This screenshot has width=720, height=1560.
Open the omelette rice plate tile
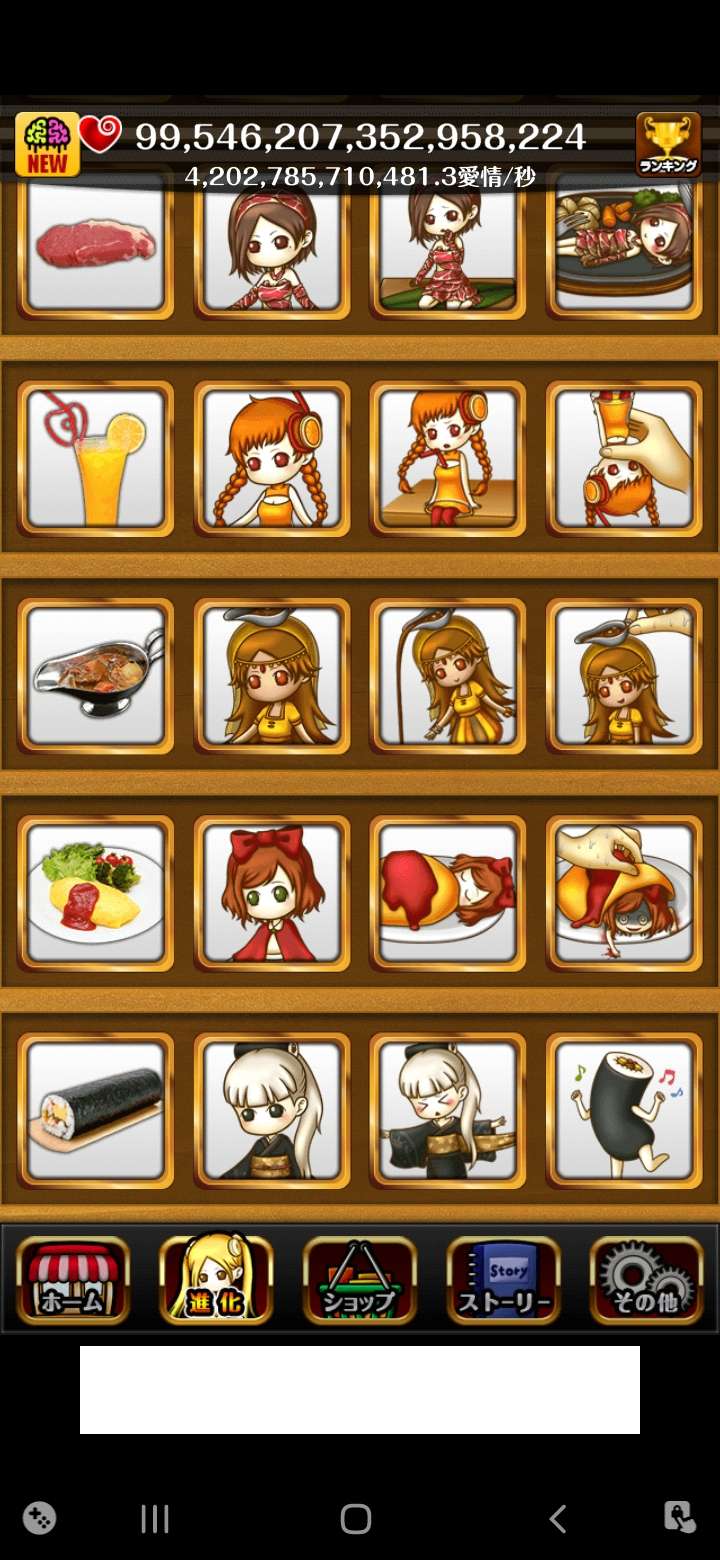(x=96, y=894)
